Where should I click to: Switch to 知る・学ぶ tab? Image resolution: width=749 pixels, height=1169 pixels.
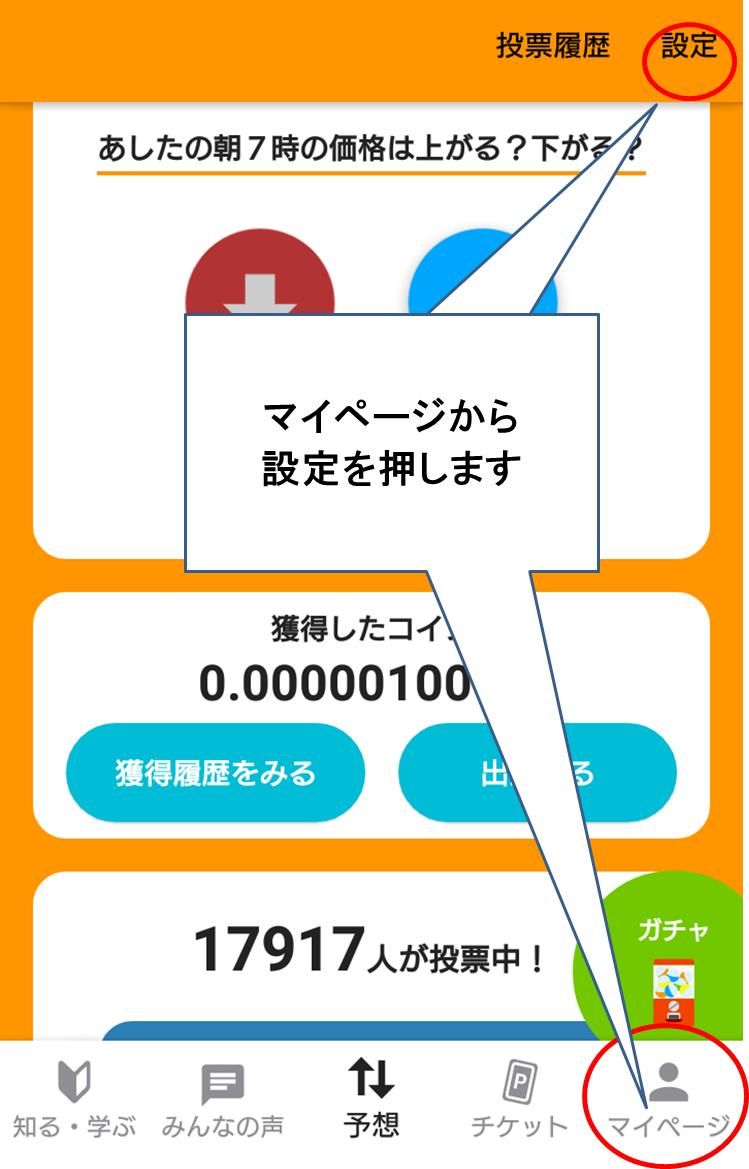click(x=74, y=1100)
